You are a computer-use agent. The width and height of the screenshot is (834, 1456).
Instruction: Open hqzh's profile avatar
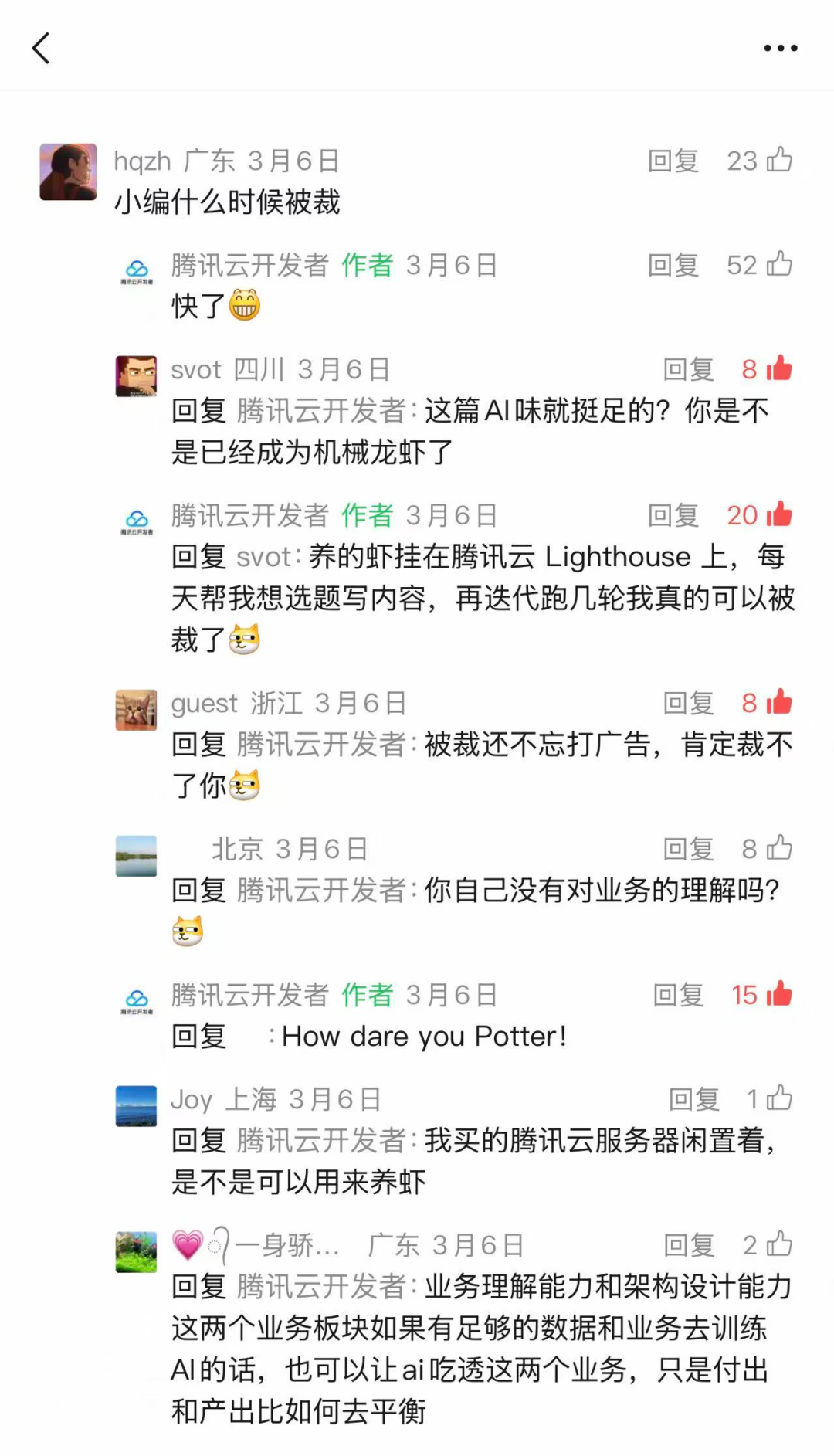(x=68, y=171)
